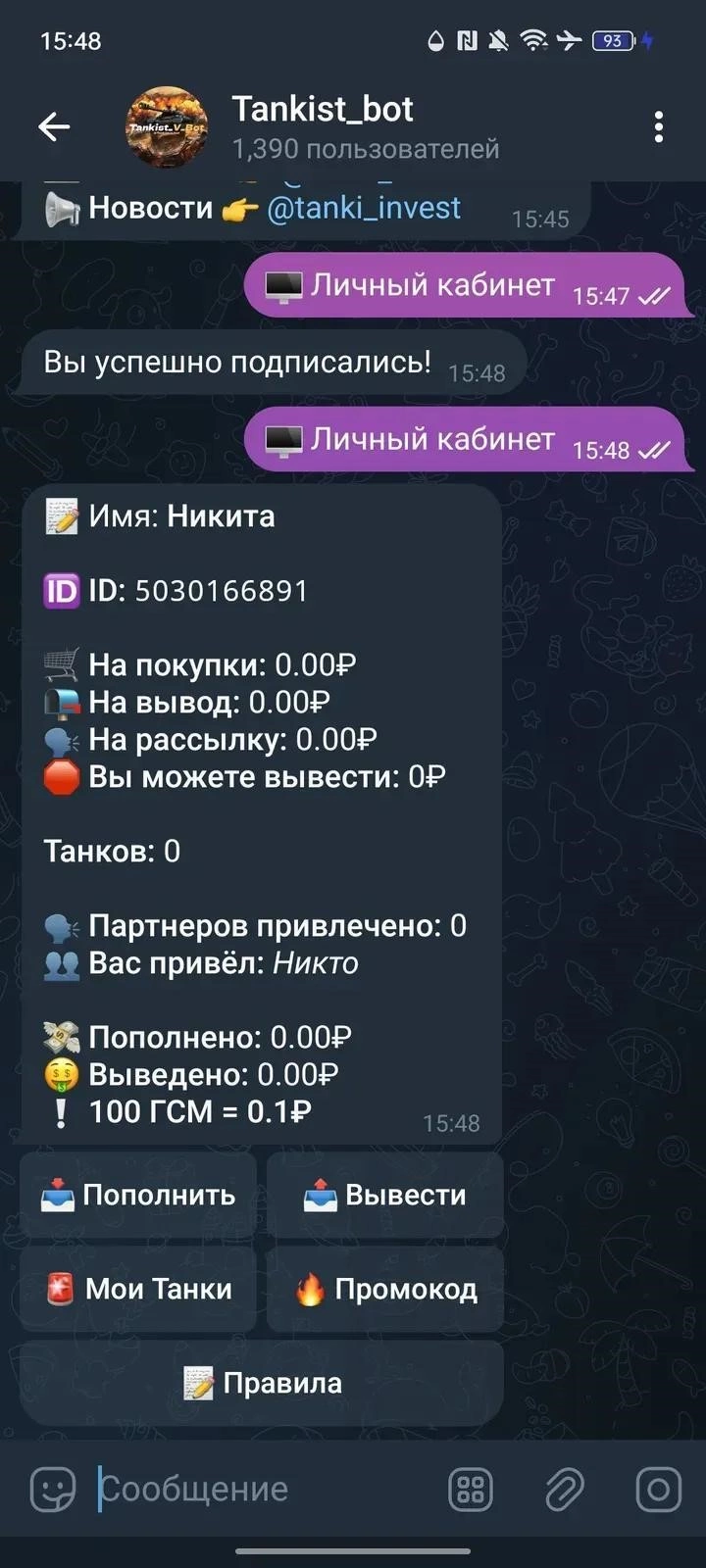Open the three-dot overflow menu

(x=658, y=126)
